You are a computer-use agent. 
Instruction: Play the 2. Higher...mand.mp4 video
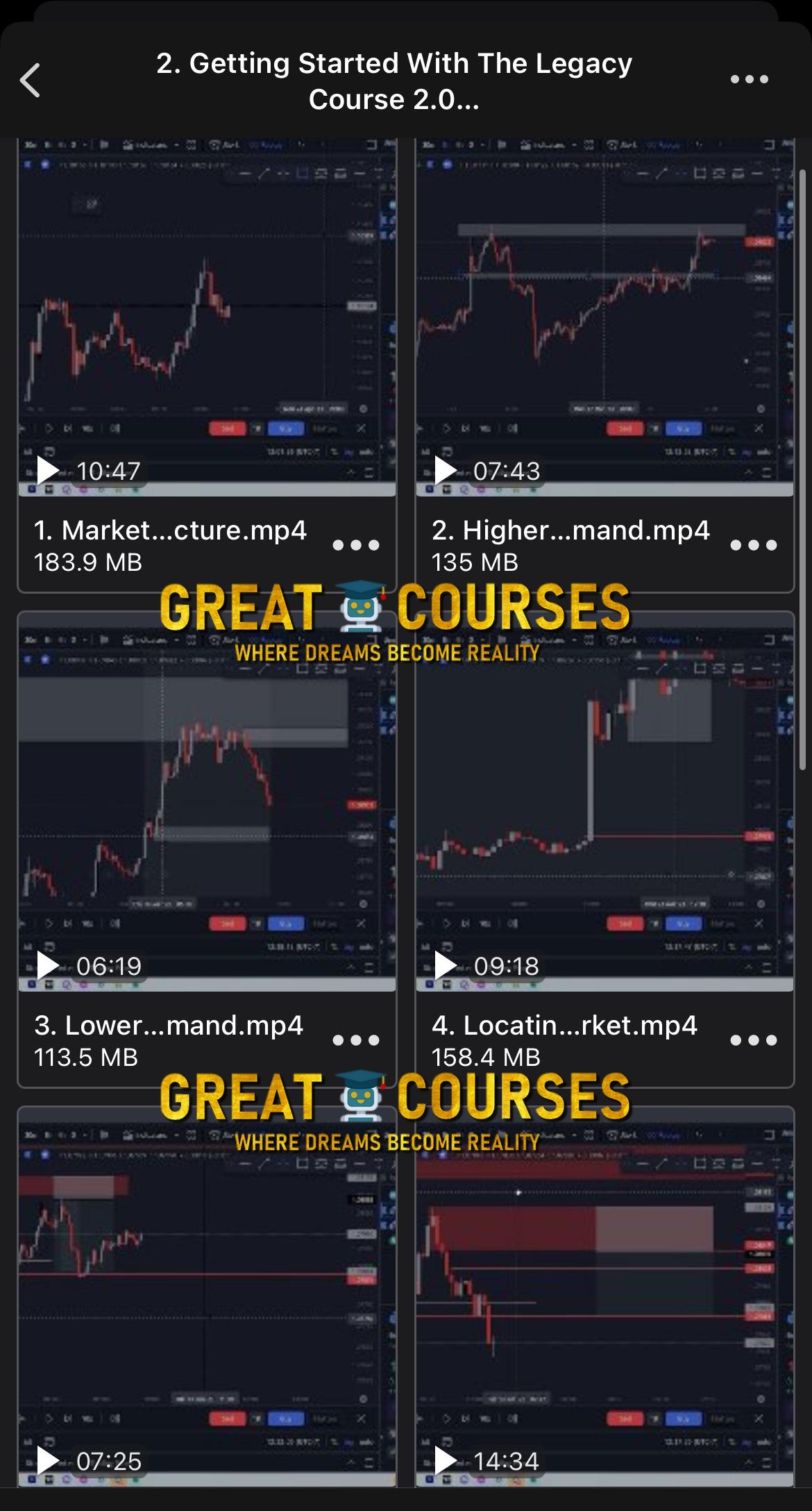pos(604,317)
